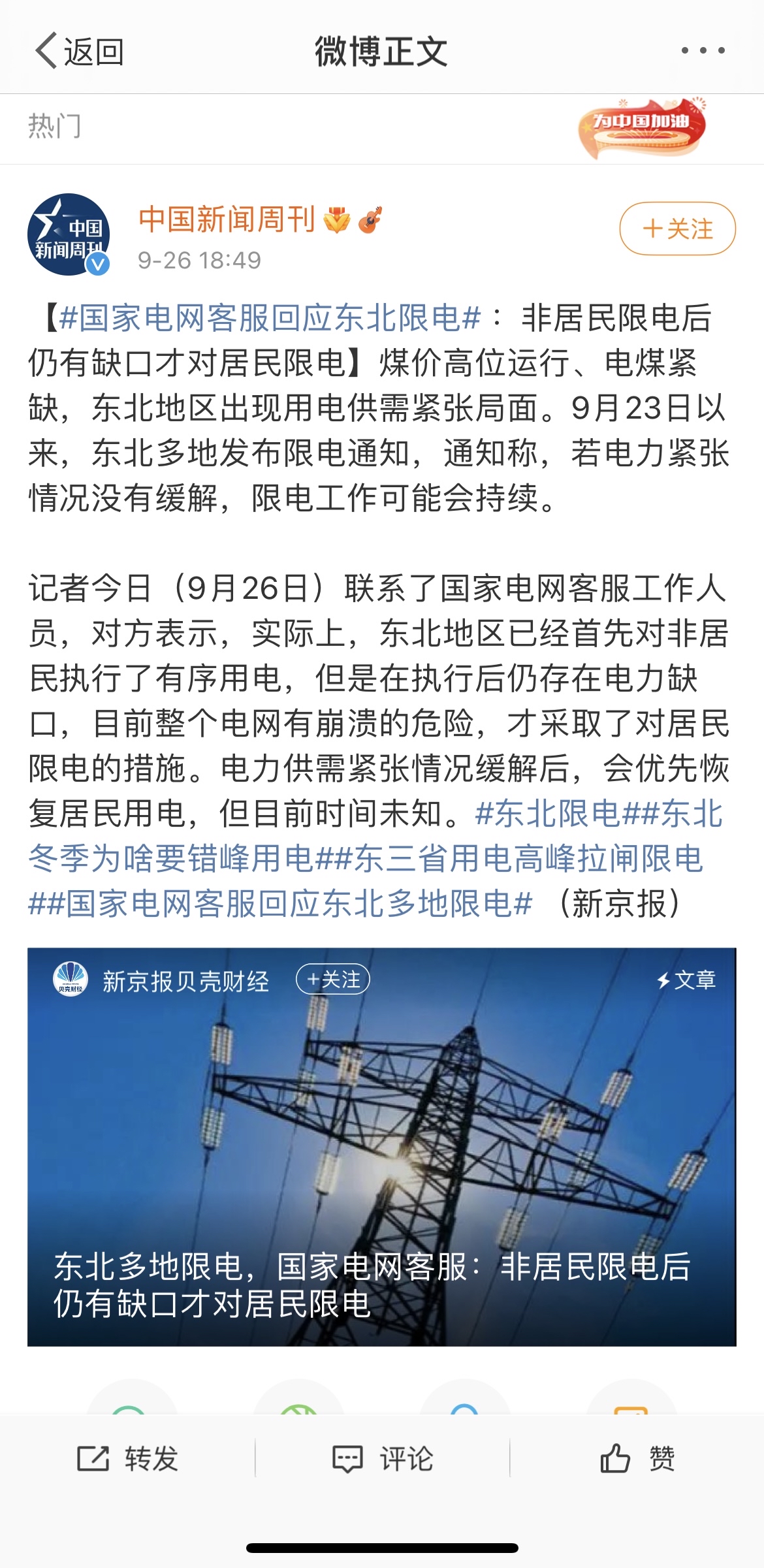Like this post with 赞
Screen dimensions: 764x1568
[x=637, y=1459]
